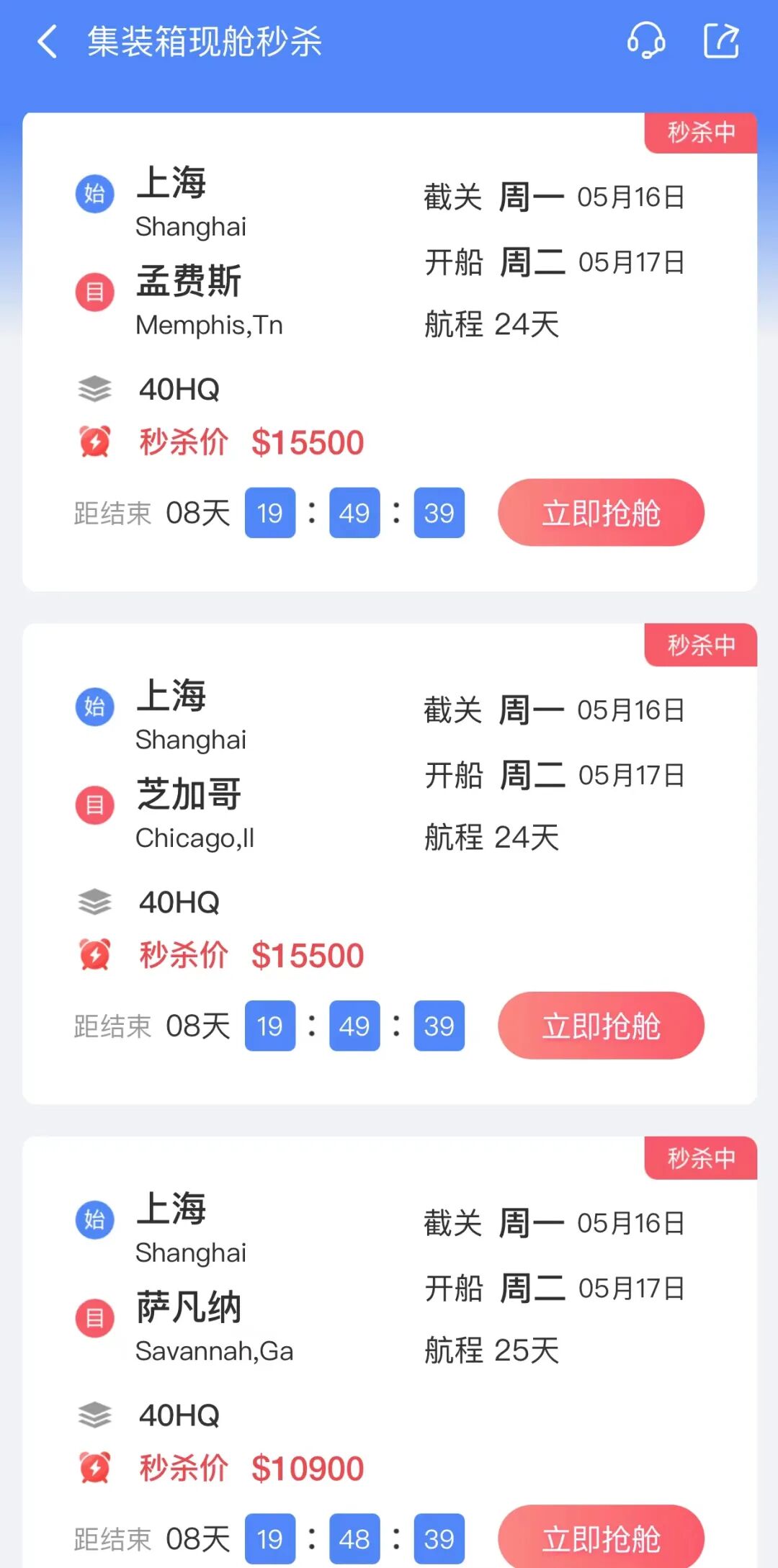Open the Shanghai to Savannah card
The image size is (778, 1568).
[x=390, y=1353]
